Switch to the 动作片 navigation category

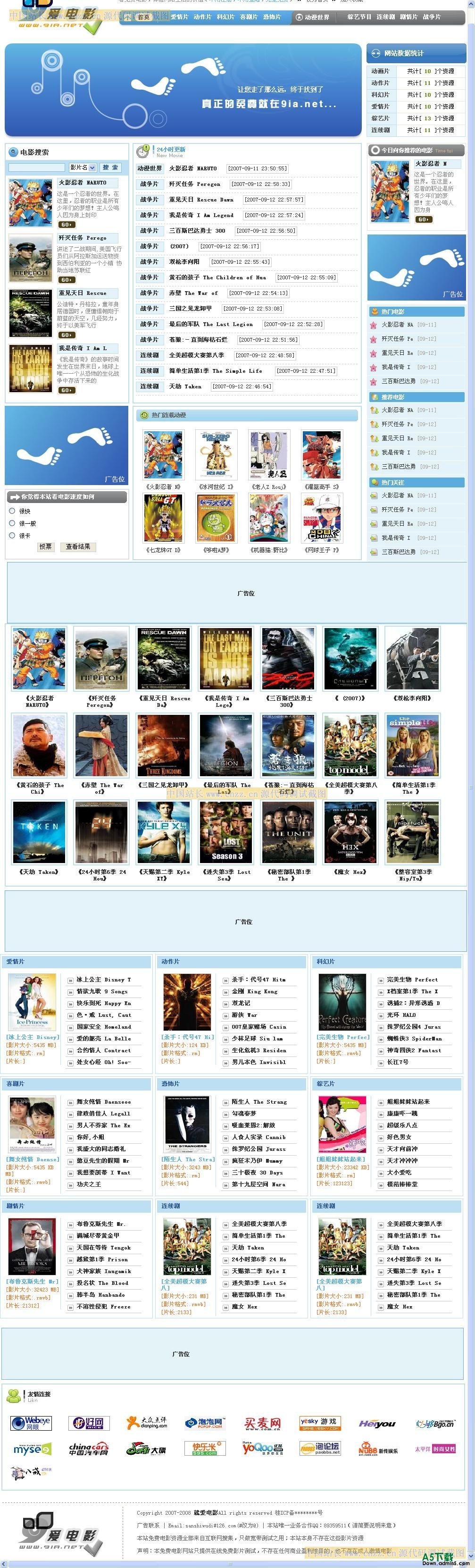tap(202, 17)
